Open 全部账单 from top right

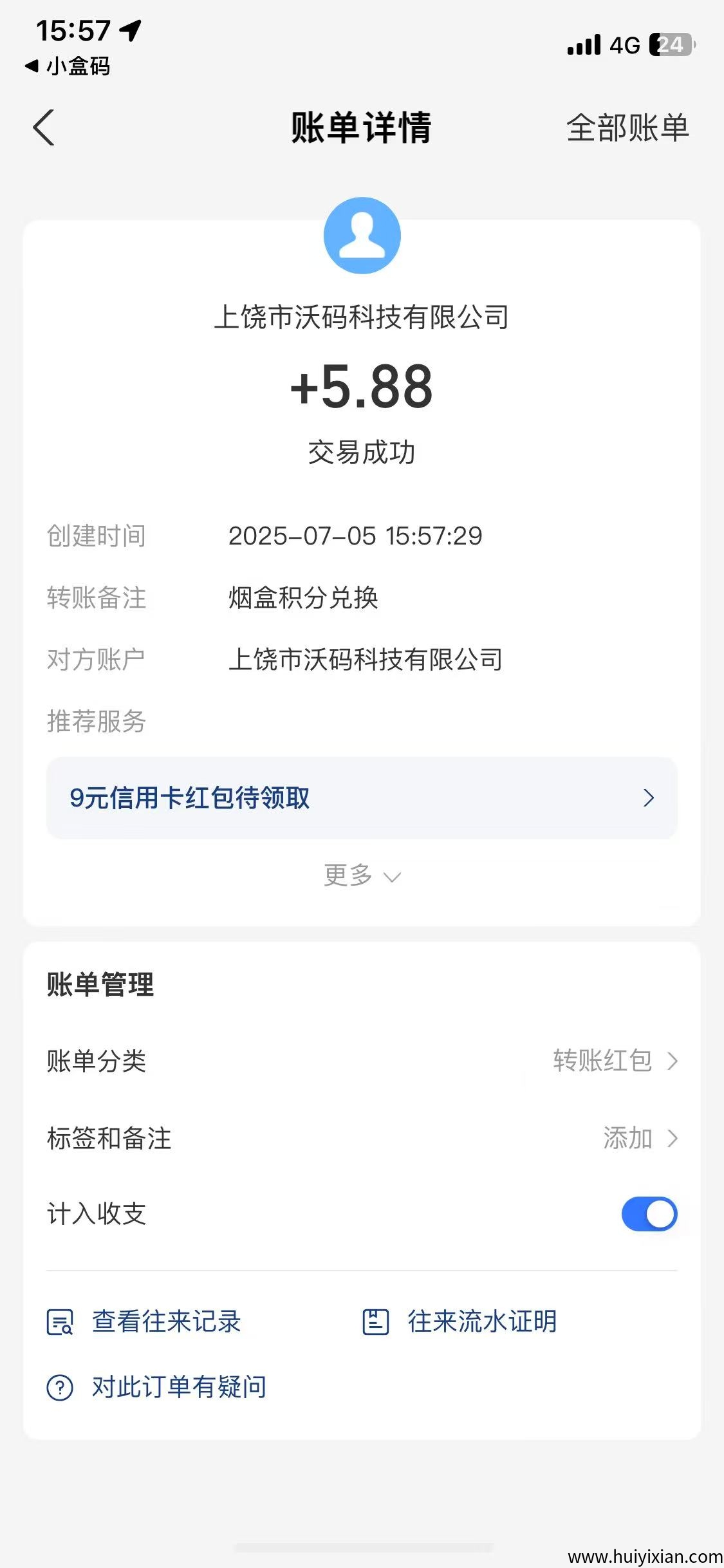coord(627,128)
